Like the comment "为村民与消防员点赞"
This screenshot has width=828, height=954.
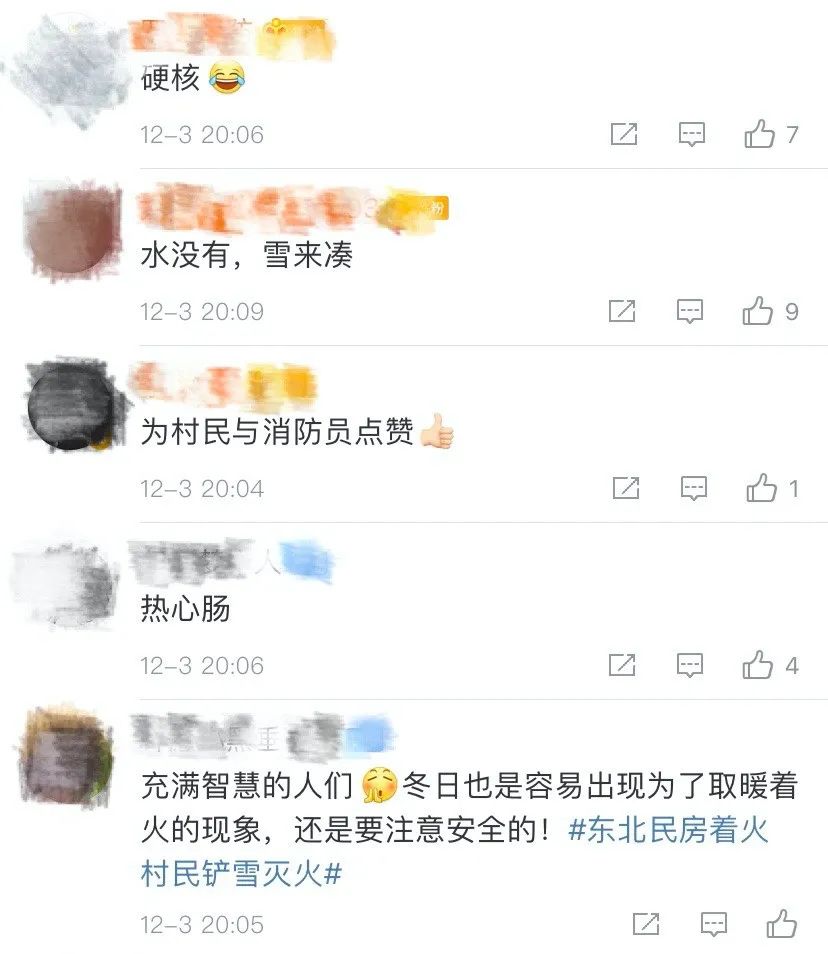coord(762,488)
